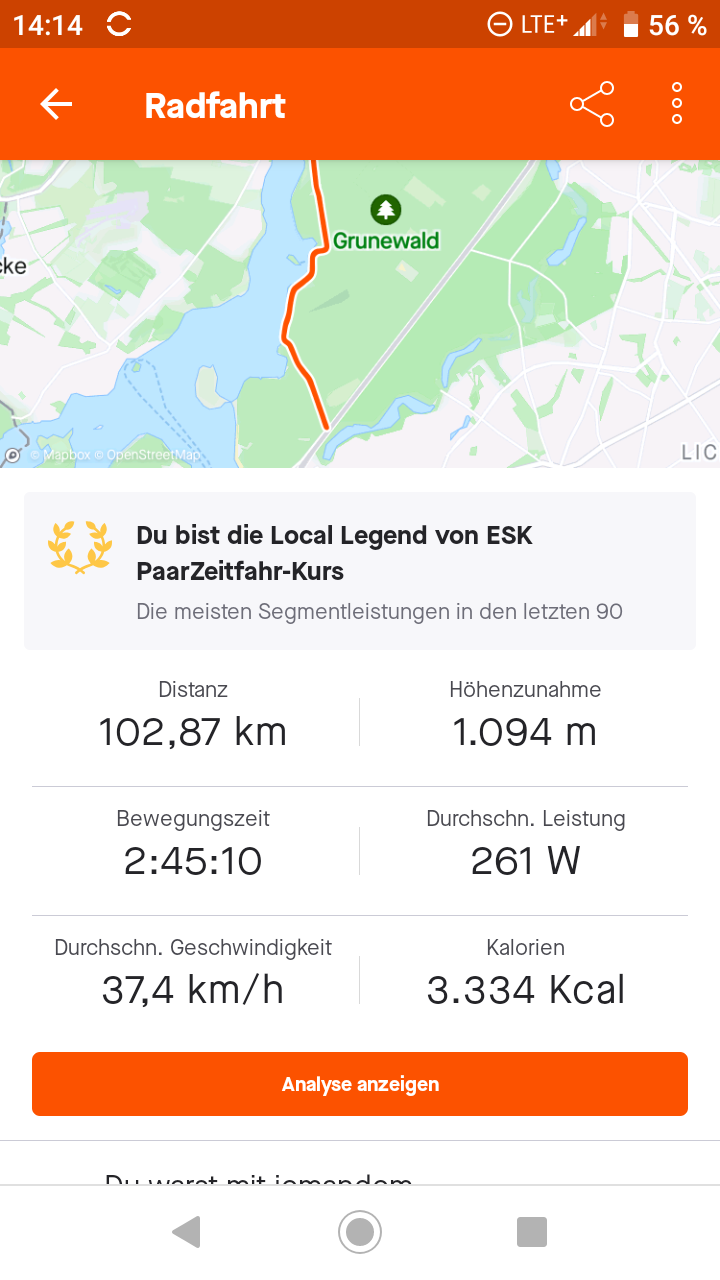Open the three-dot overflow menu
Screen dimensions: 720x1280
tap(677, 104)
